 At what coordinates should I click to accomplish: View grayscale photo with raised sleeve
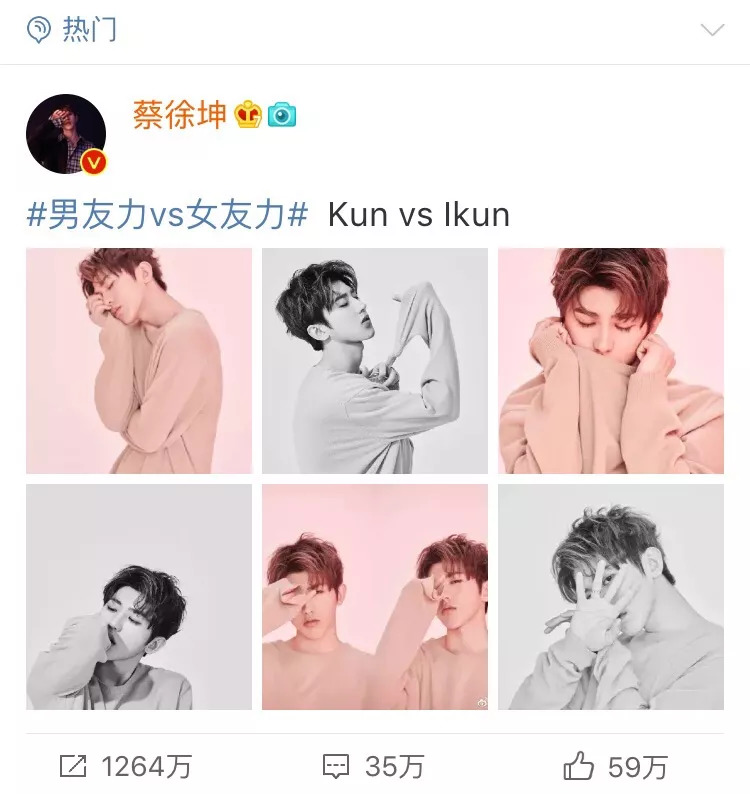[375, 361]
